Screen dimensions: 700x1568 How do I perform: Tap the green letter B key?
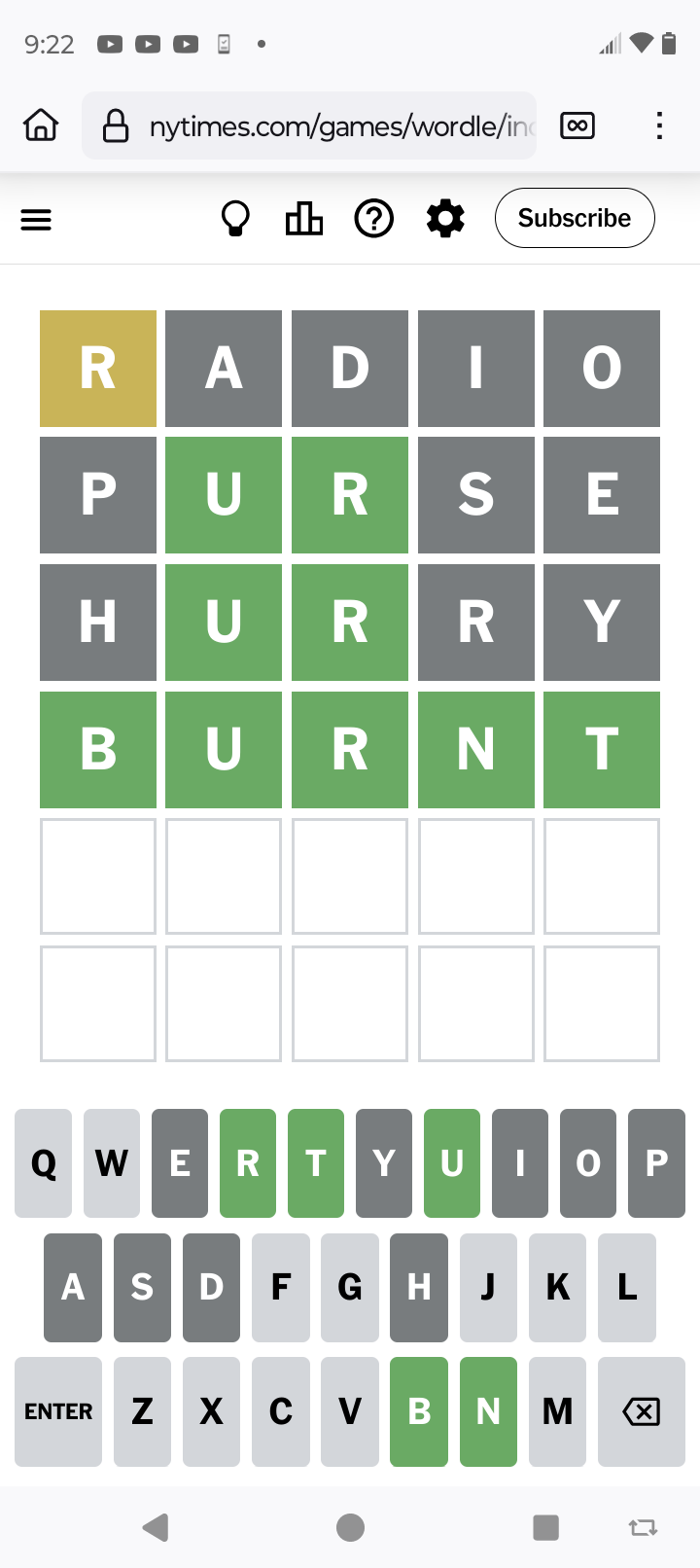click(x=419, y=1411)
